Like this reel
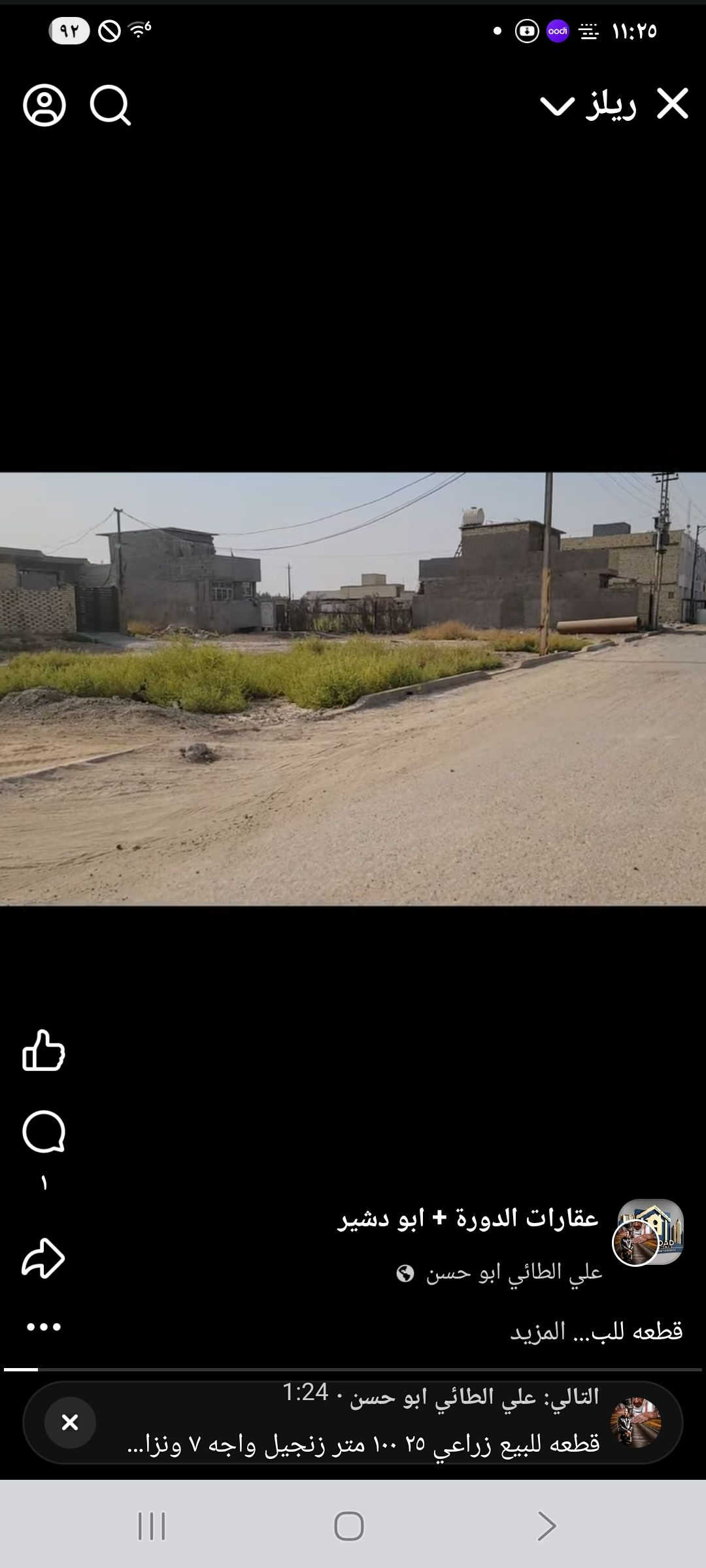Viewport: 706px width, 1568px height. 44,1051
